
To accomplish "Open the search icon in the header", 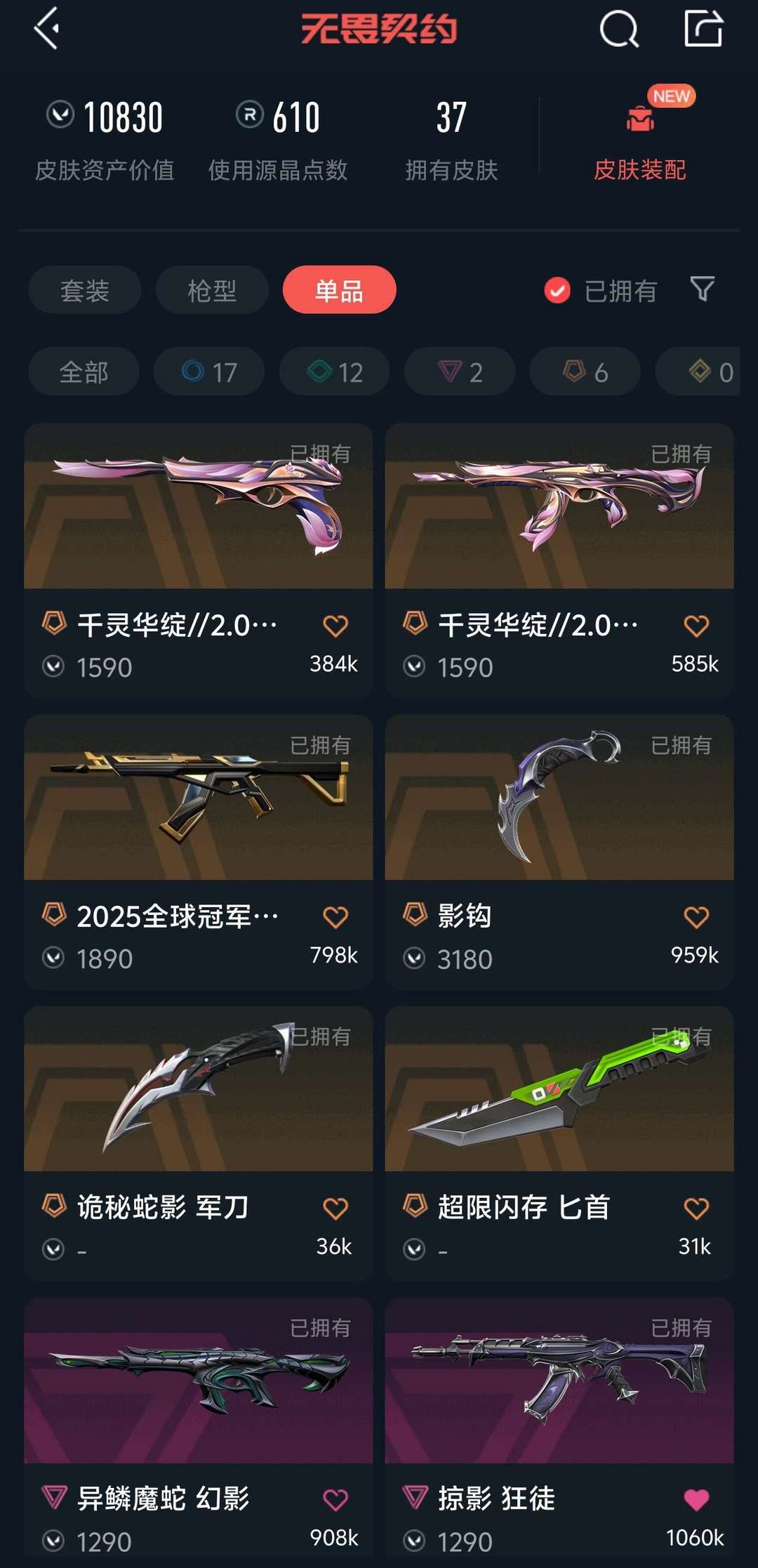I will pyautogui.click(x=619, y=29).
